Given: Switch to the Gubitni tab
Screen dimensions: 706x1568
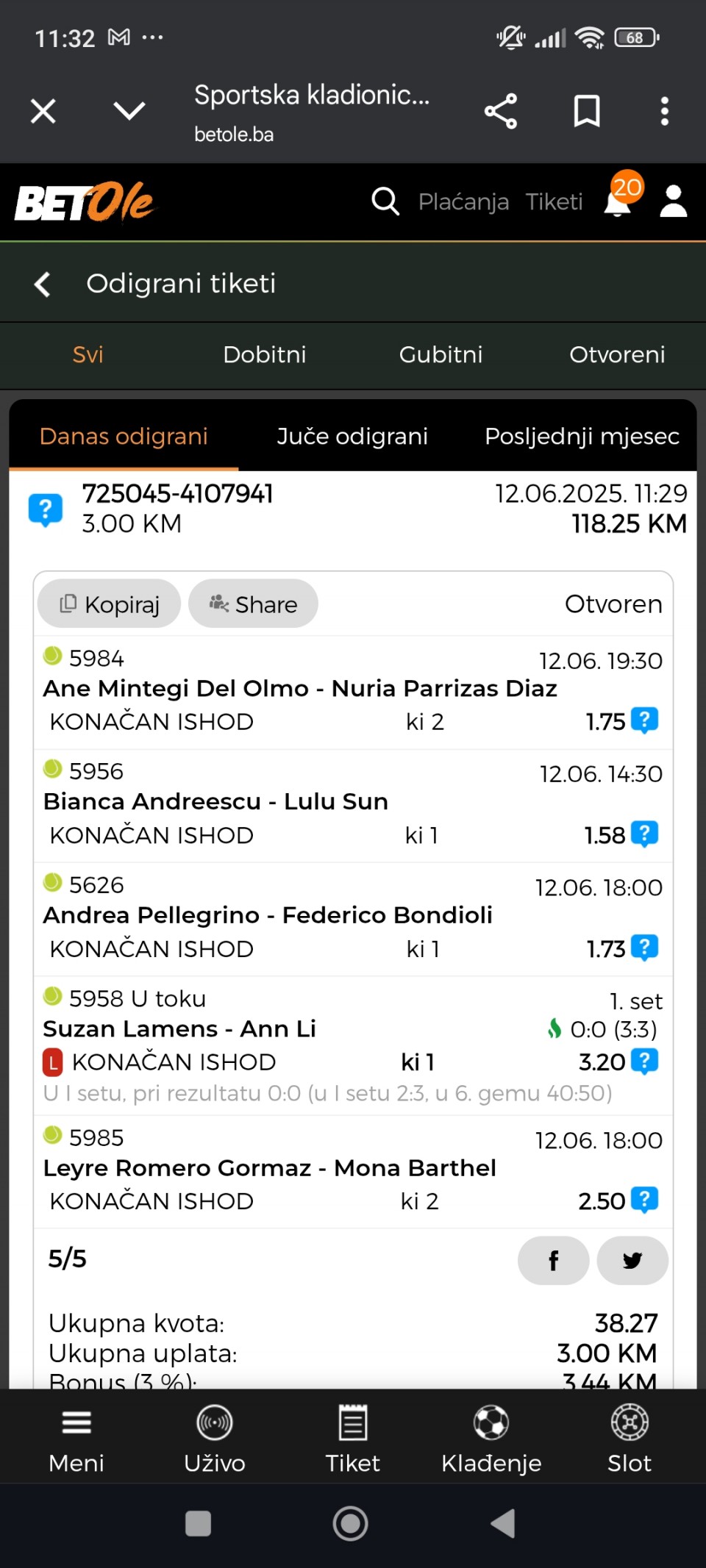Looking at the screenshot, I should coord(441,354).
